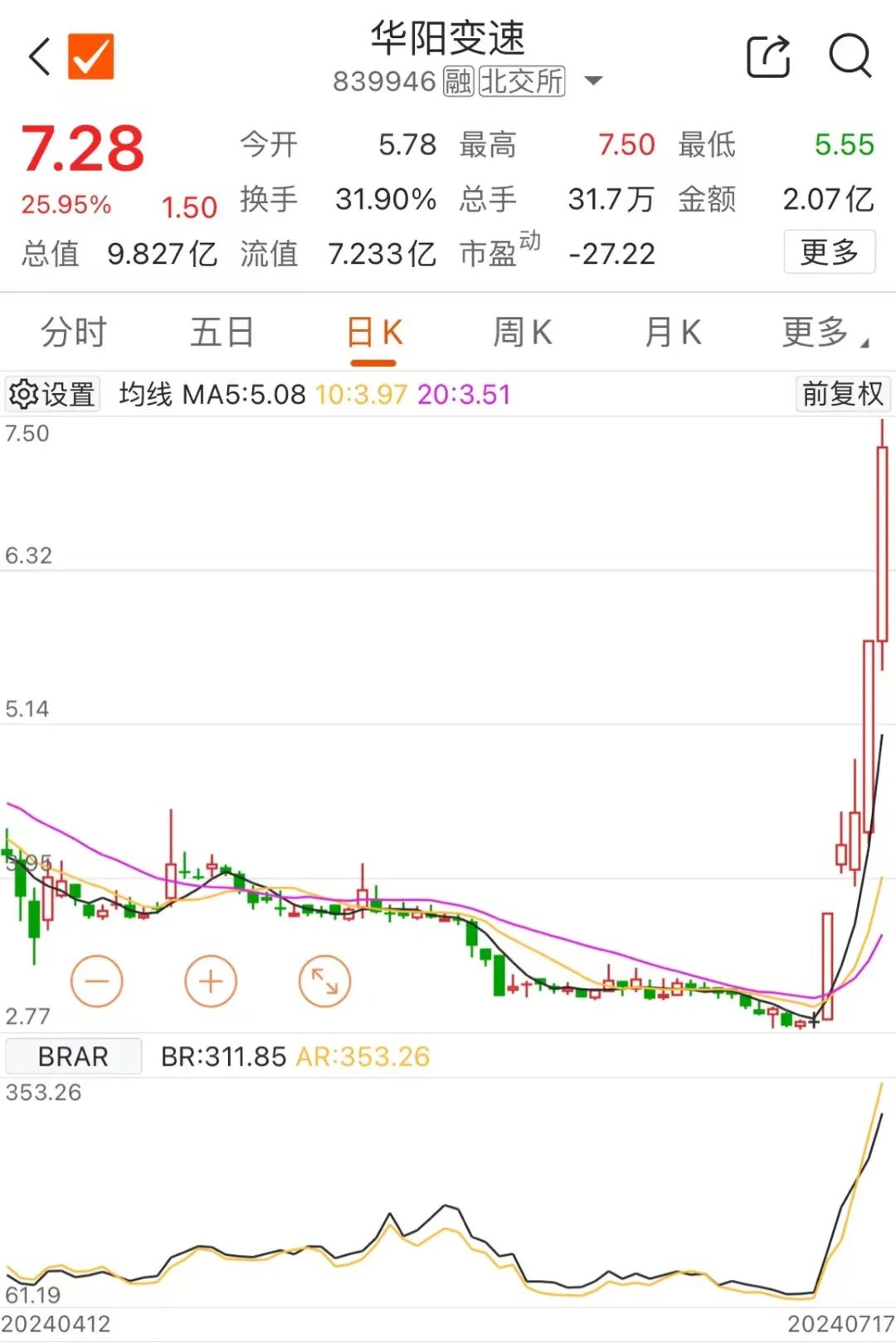Zoom in the K-line chart
Image resolution: width=896 pixels, height=1343 pixels.
coord(211,981)
